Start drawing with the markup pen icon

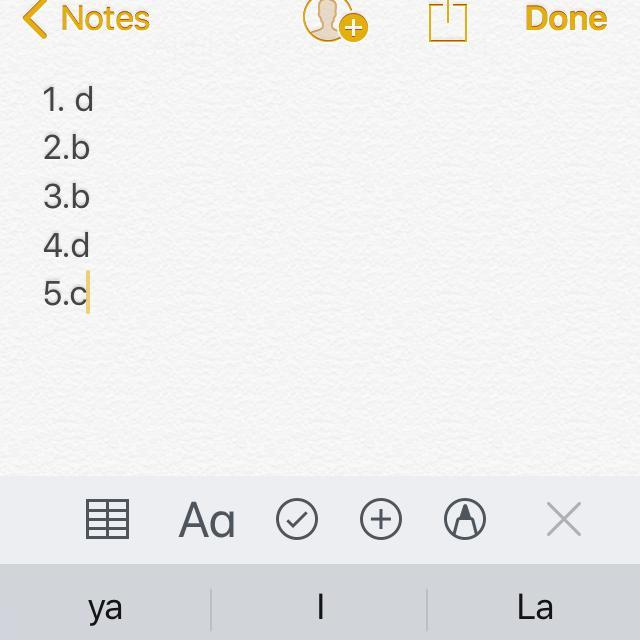pos(465,520)
